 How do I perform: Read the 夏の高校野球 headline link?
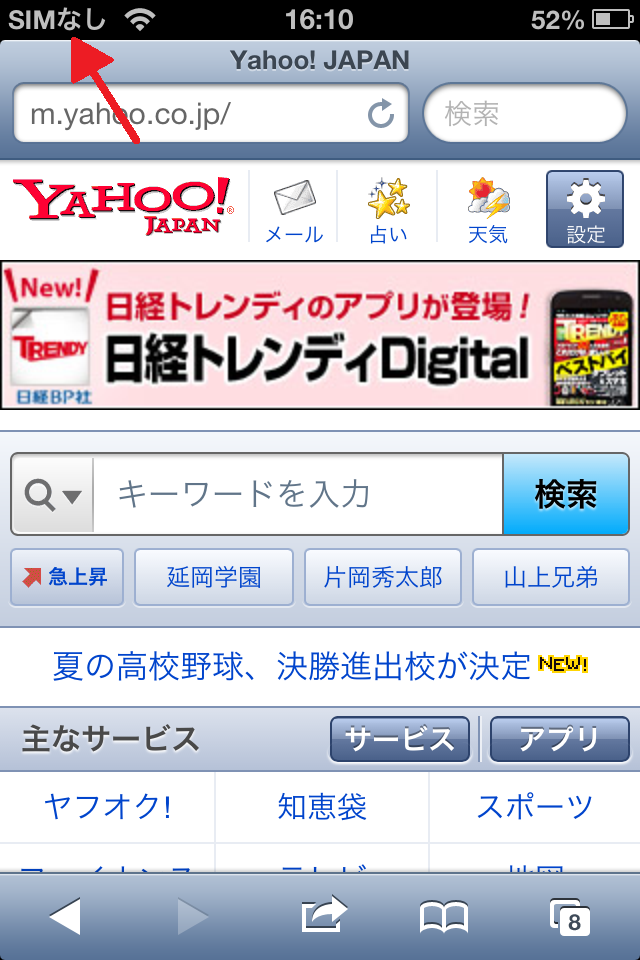click(292, 666)
